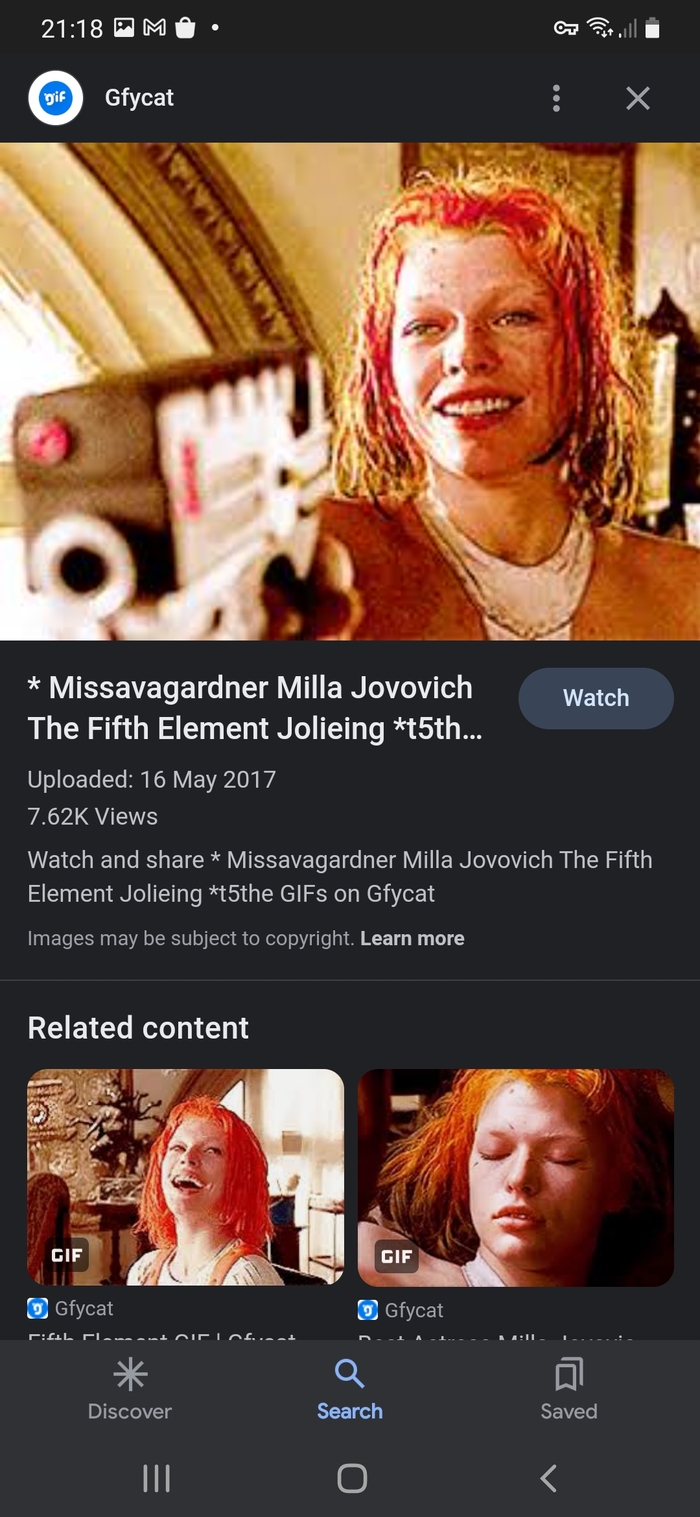Open the related eyes-closed GIF from Gfycat
Viewport: 700px width, 1517px height.
tap(515, 1177)
